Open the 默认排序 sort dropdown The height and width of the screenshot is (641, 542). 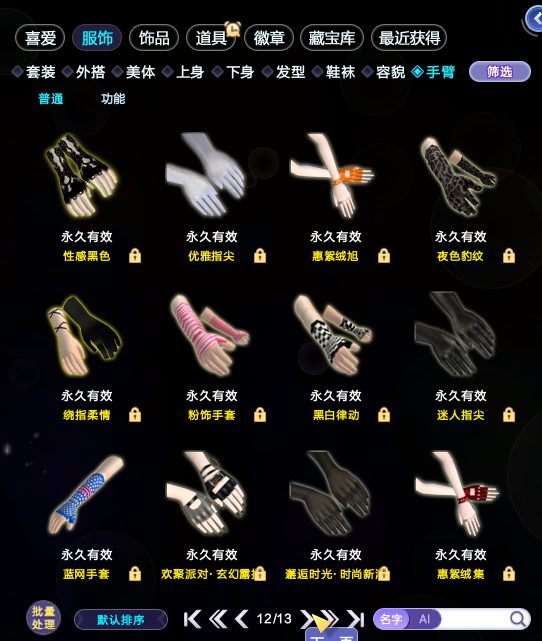(x=121, y=620)
